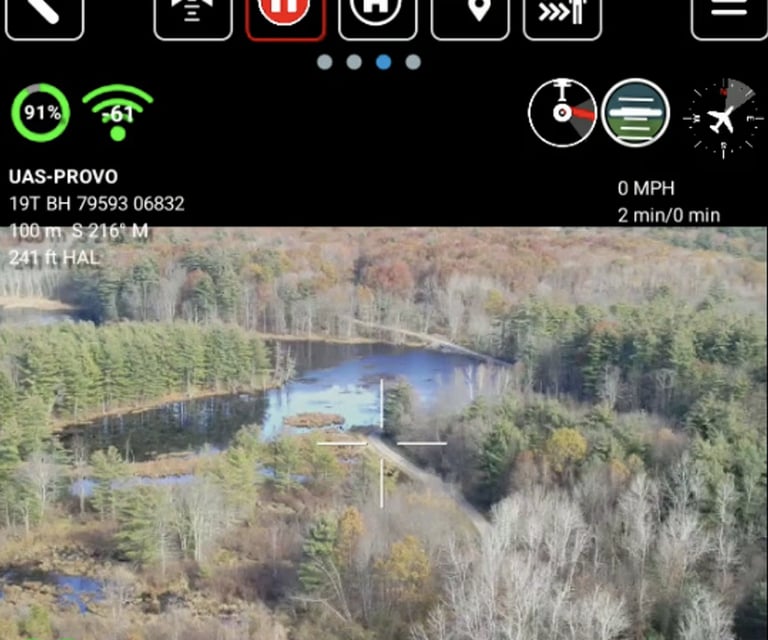Image resolution: width=768 pixels, height=640 pixels.
Task: Tap the live drone video feed
Action: [384, 440]
